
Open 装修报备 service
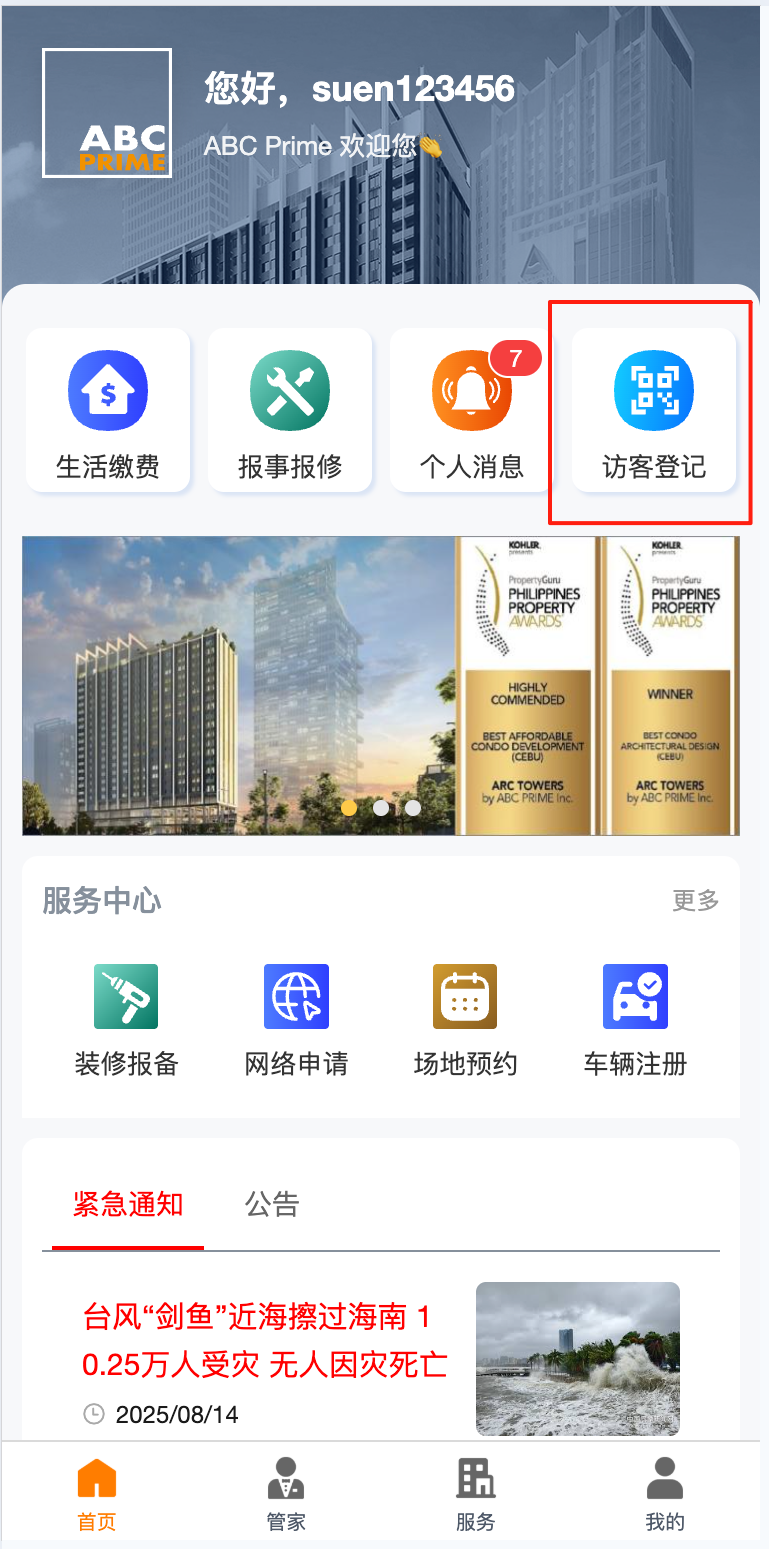click(x=126, y=1020)
